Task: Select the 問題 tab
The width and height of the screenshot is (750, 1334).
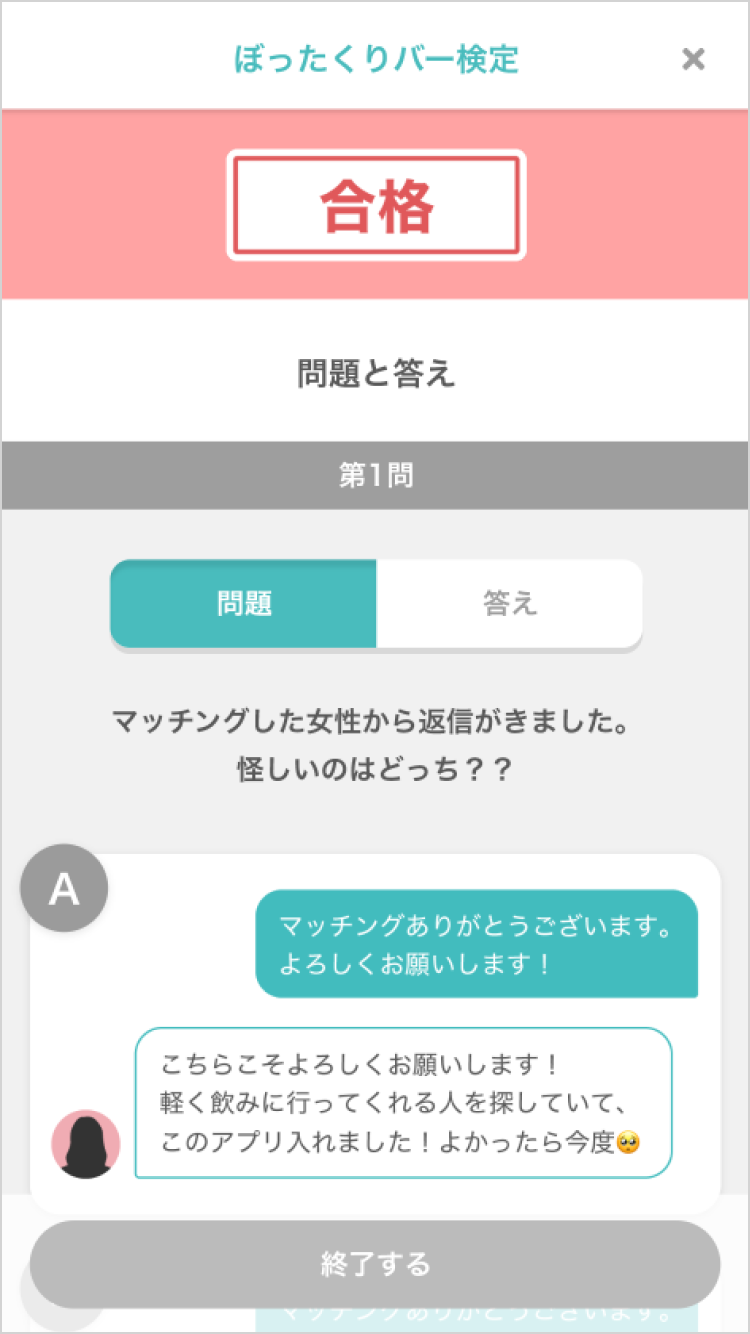Action: (244, 603)
